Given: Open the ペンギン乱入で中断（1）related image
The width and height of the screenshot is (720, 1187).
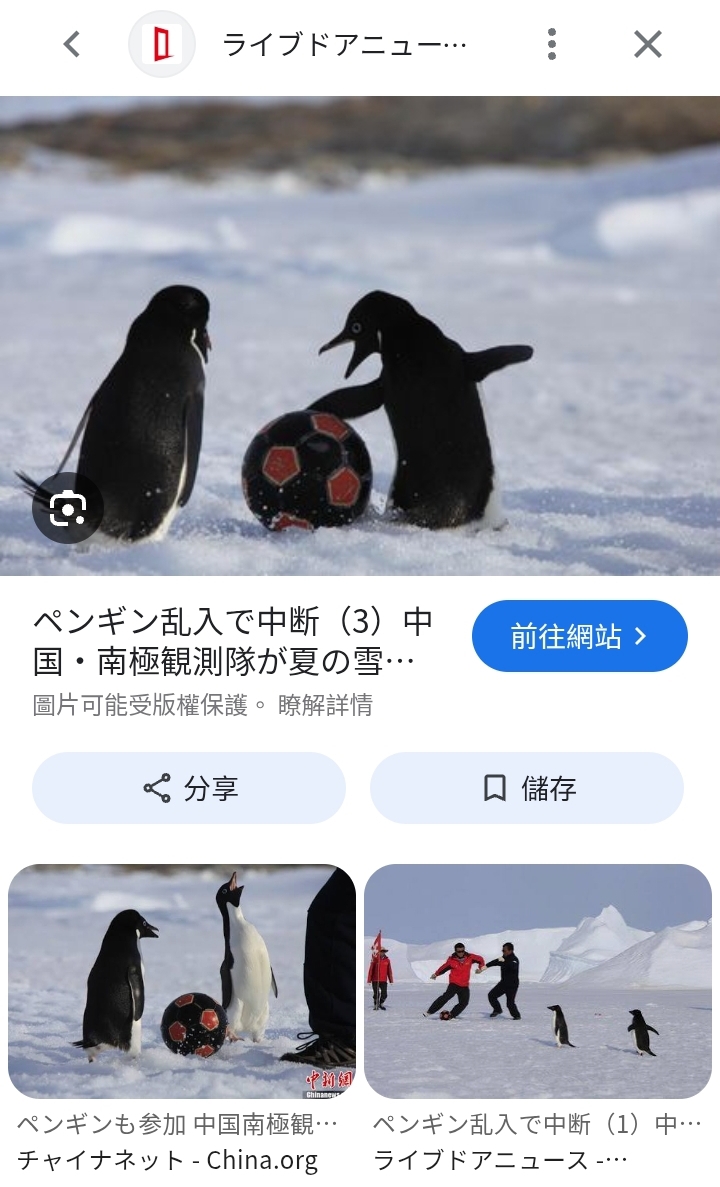Looking at the screenshot, I should tap(538, 981).
